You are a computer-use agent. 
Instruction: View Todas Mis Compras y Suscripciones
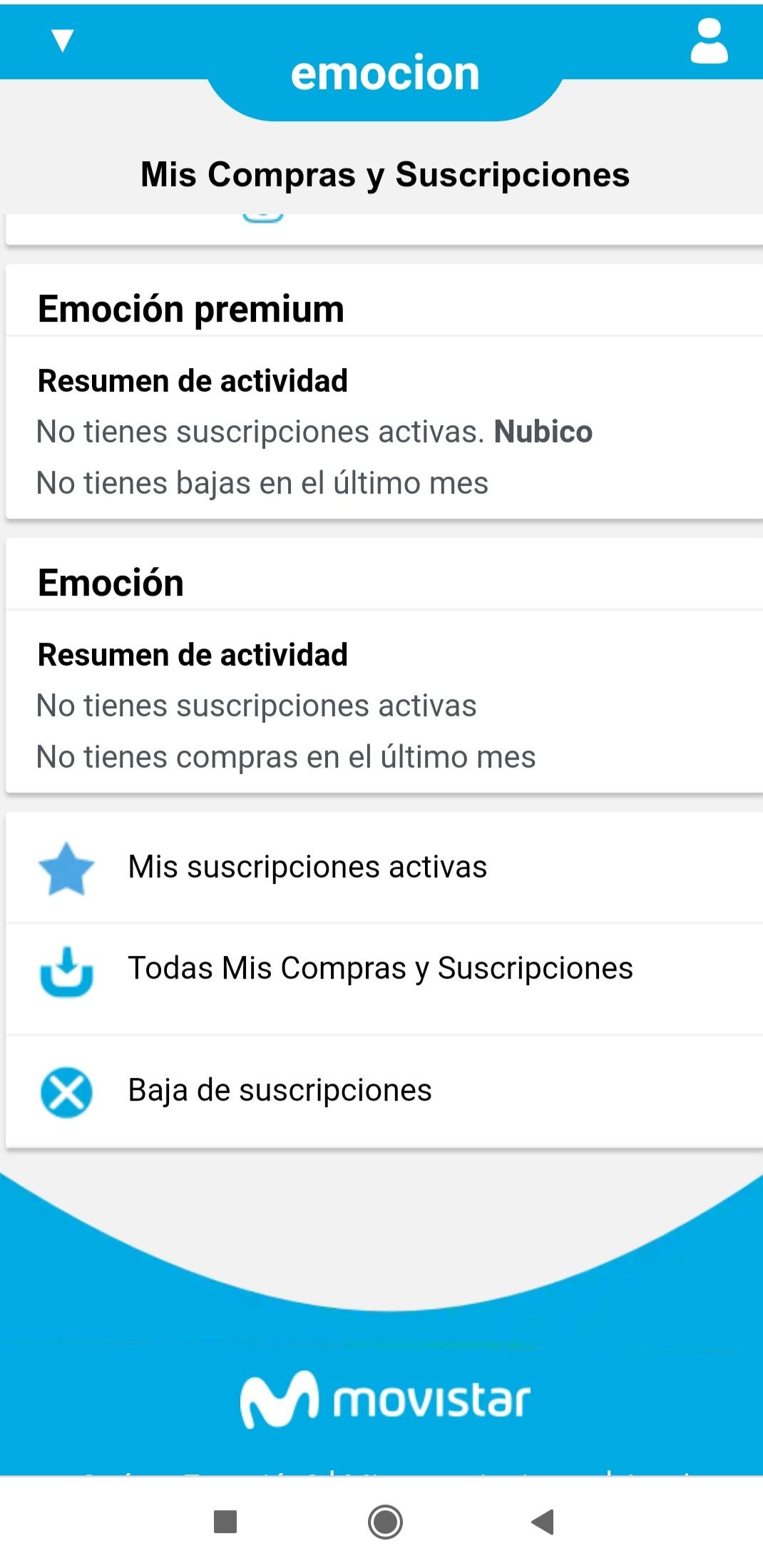(380, 969)
